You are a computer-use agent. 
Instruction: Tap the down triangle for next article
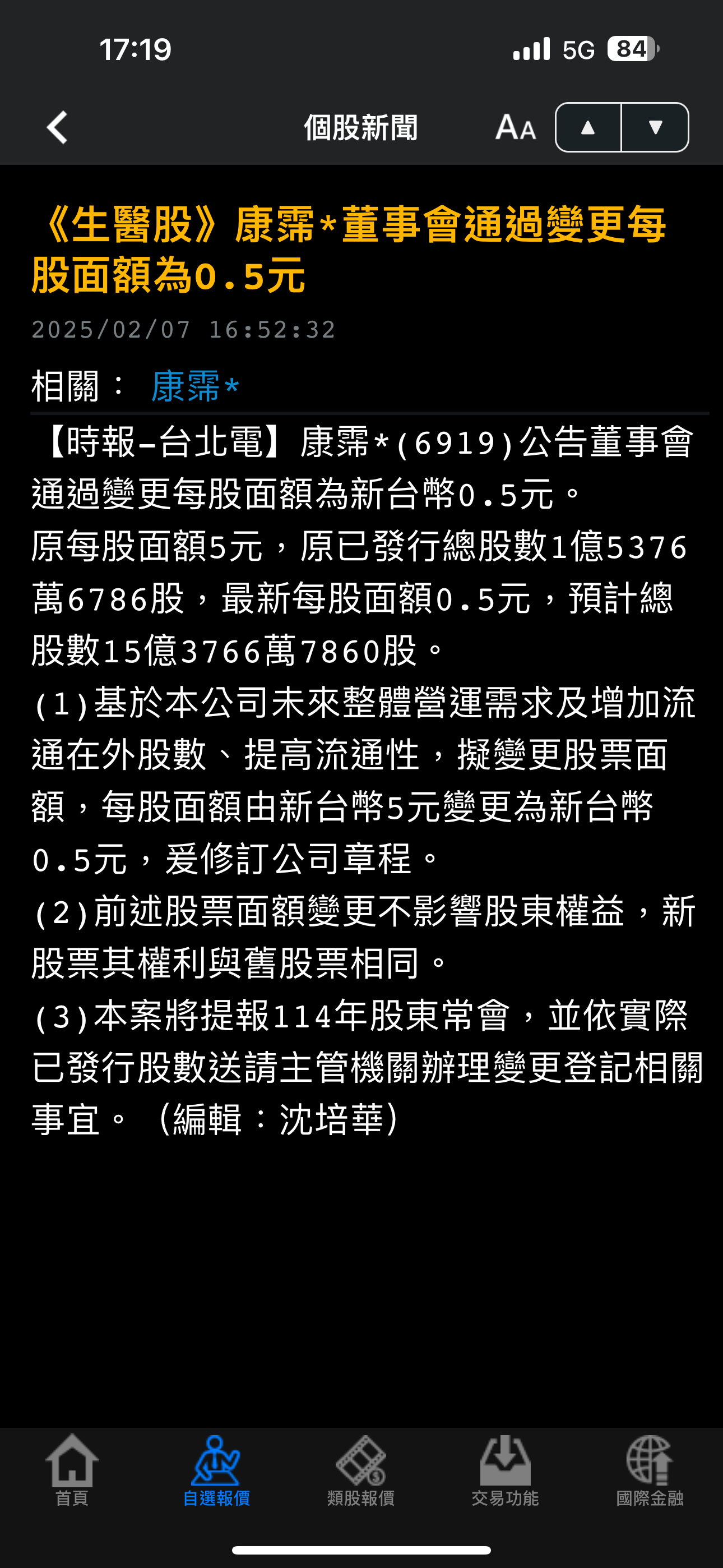pos(655,127)
